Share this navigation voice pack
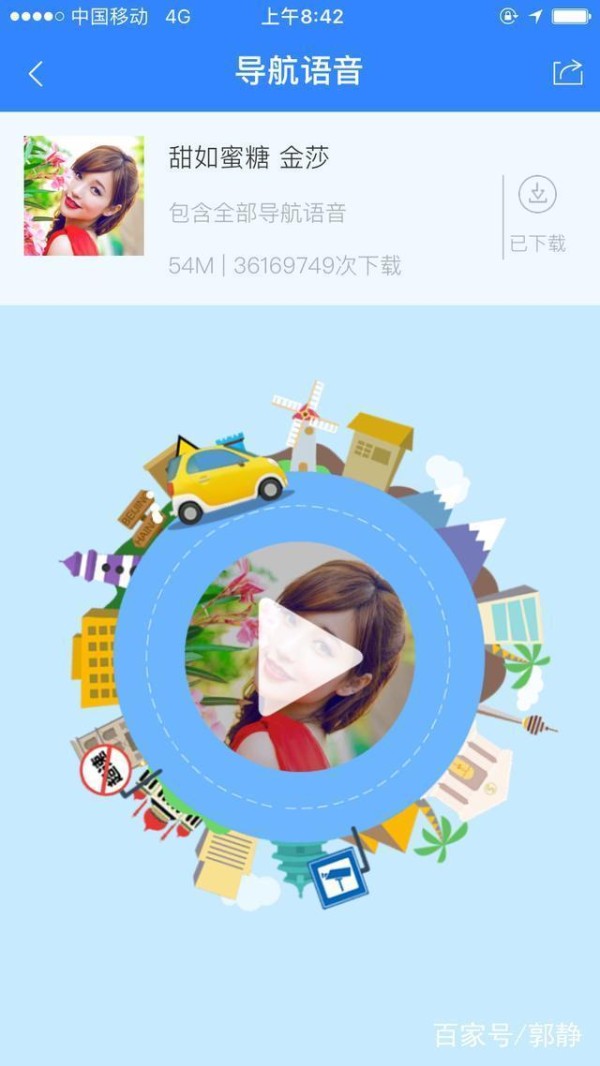The width and height of the screenshot is (600, 1066). (567, 73)
